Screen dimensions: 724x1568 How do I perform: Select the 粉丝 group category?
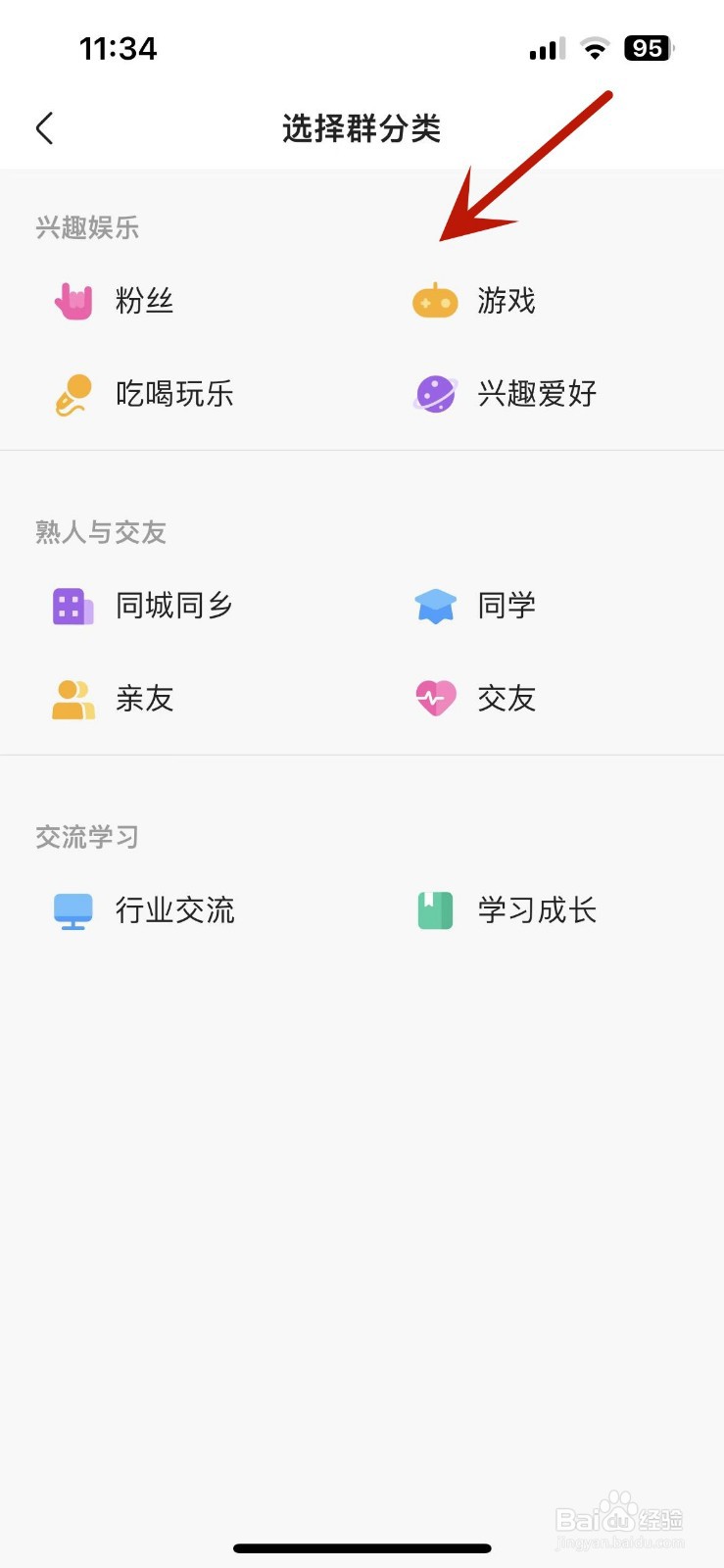[x=114, y=301]
